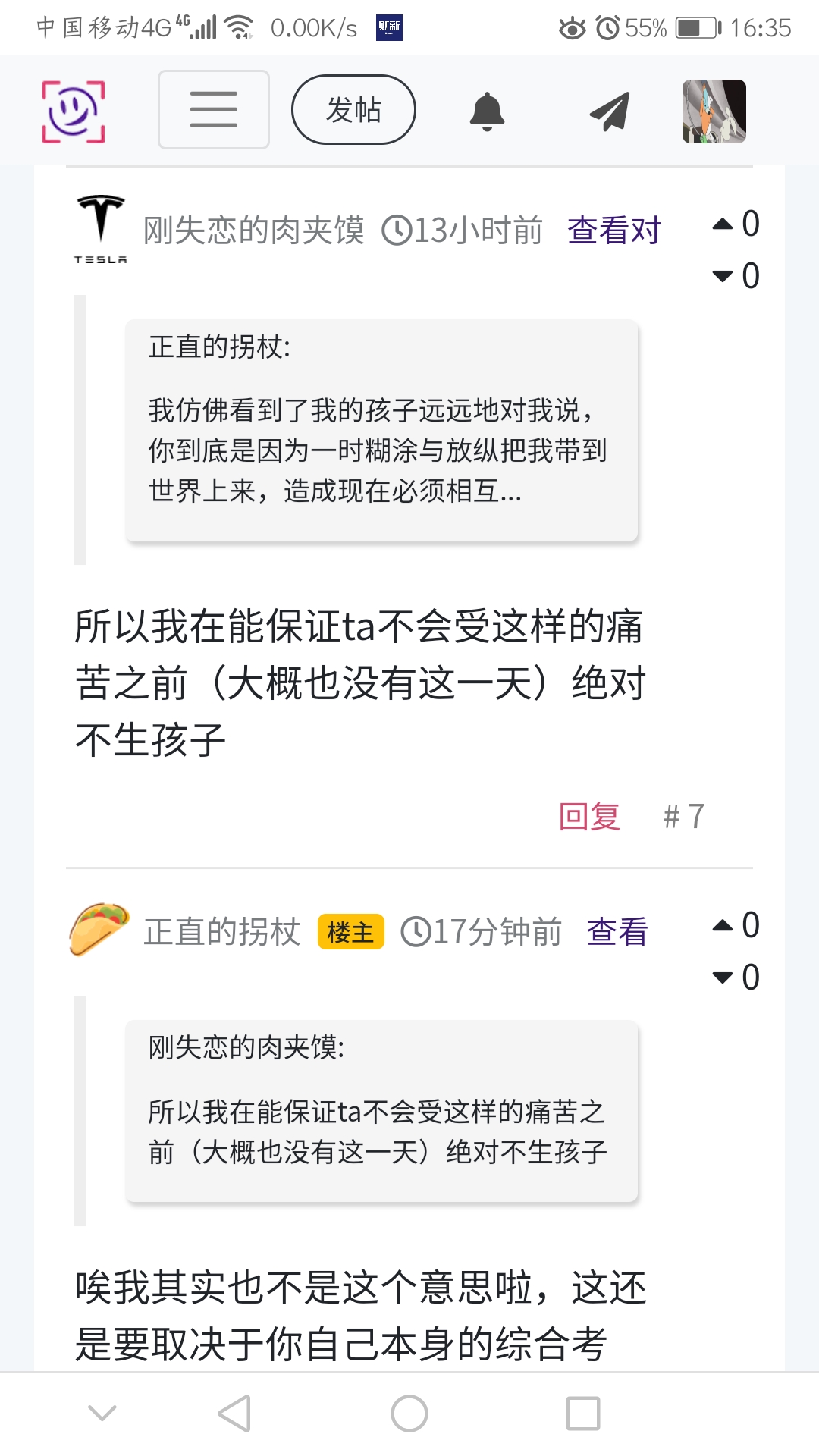View 正直的拐杖's taco avatar profile
Viewport: 819px width, 1456px height.
coord(99,929)
